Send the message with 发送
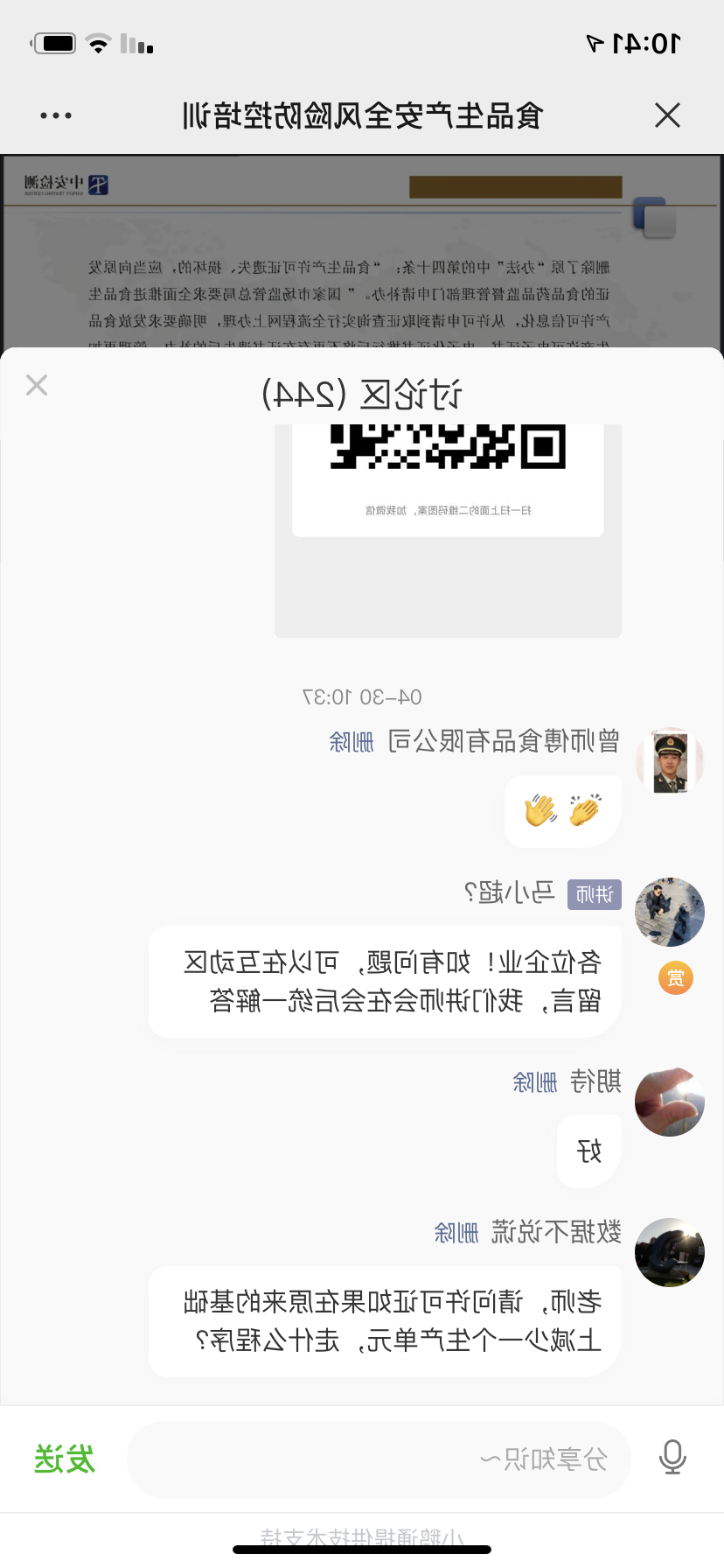The image size is (724, 1568). pos(64,1459)
